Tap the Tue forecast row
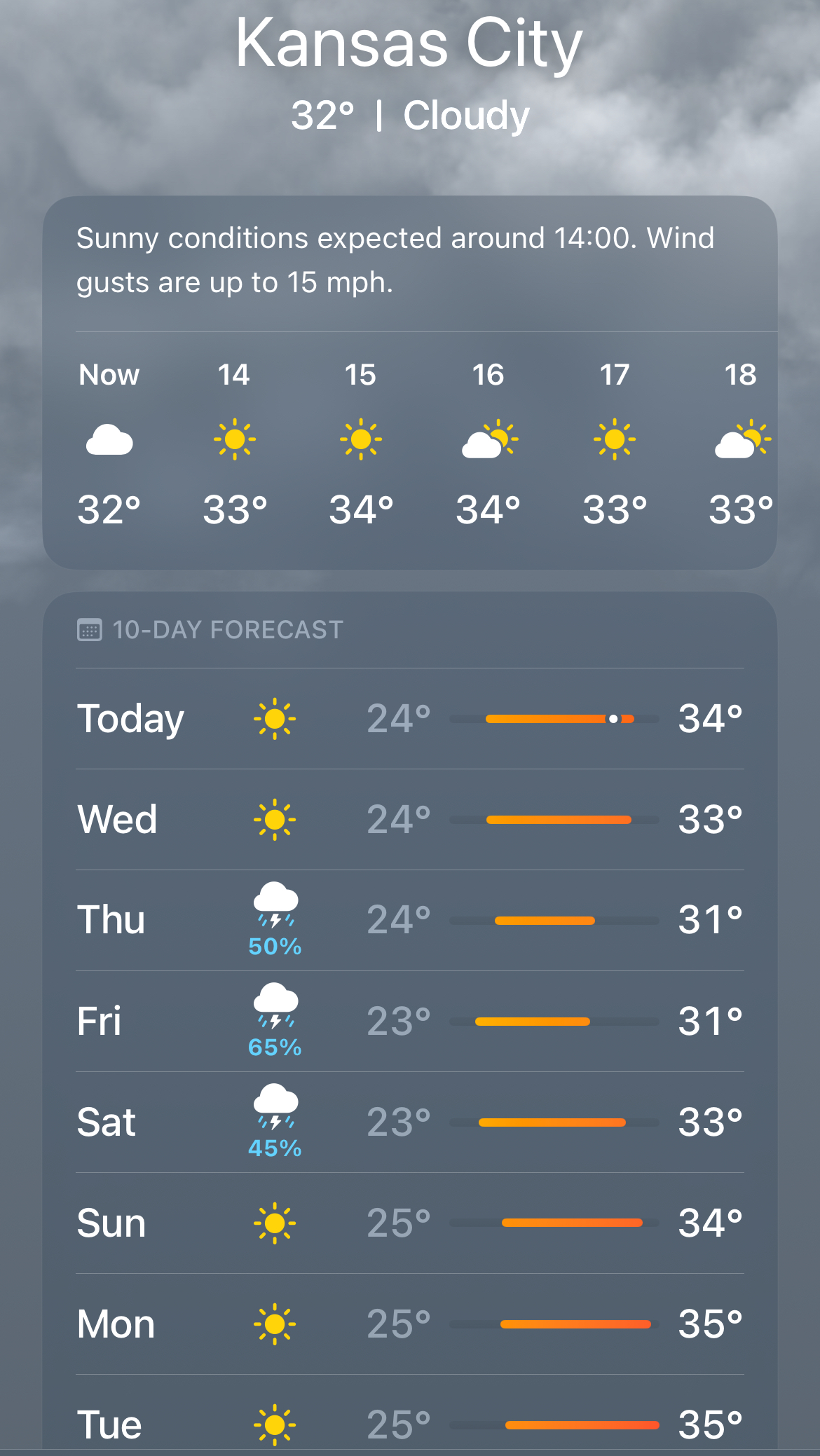Image resolution: width=820 pixels, height=1456 pixels. point(410,1415)
